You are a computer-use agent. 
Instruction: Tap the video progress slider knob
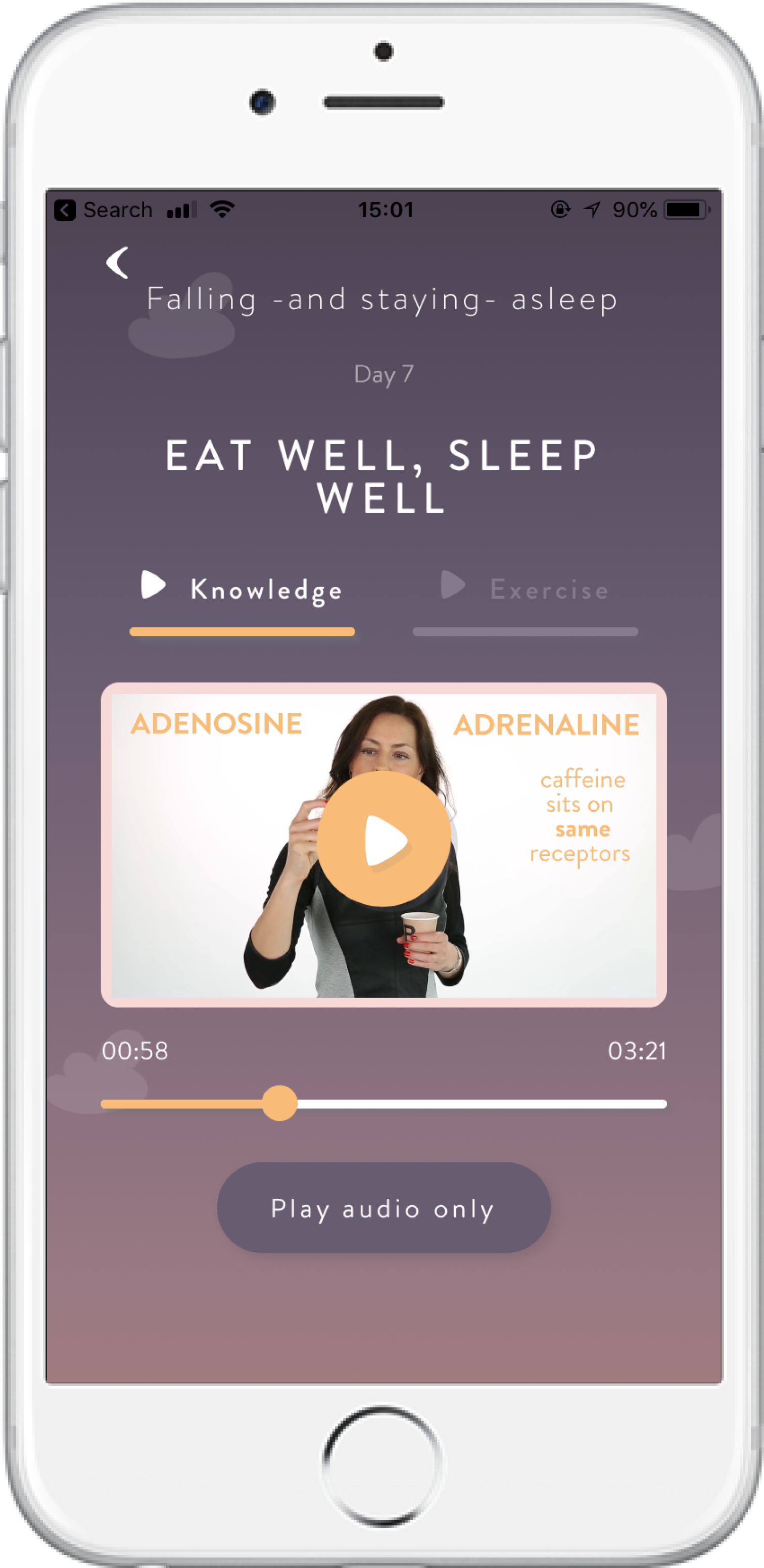(279, 1103)
